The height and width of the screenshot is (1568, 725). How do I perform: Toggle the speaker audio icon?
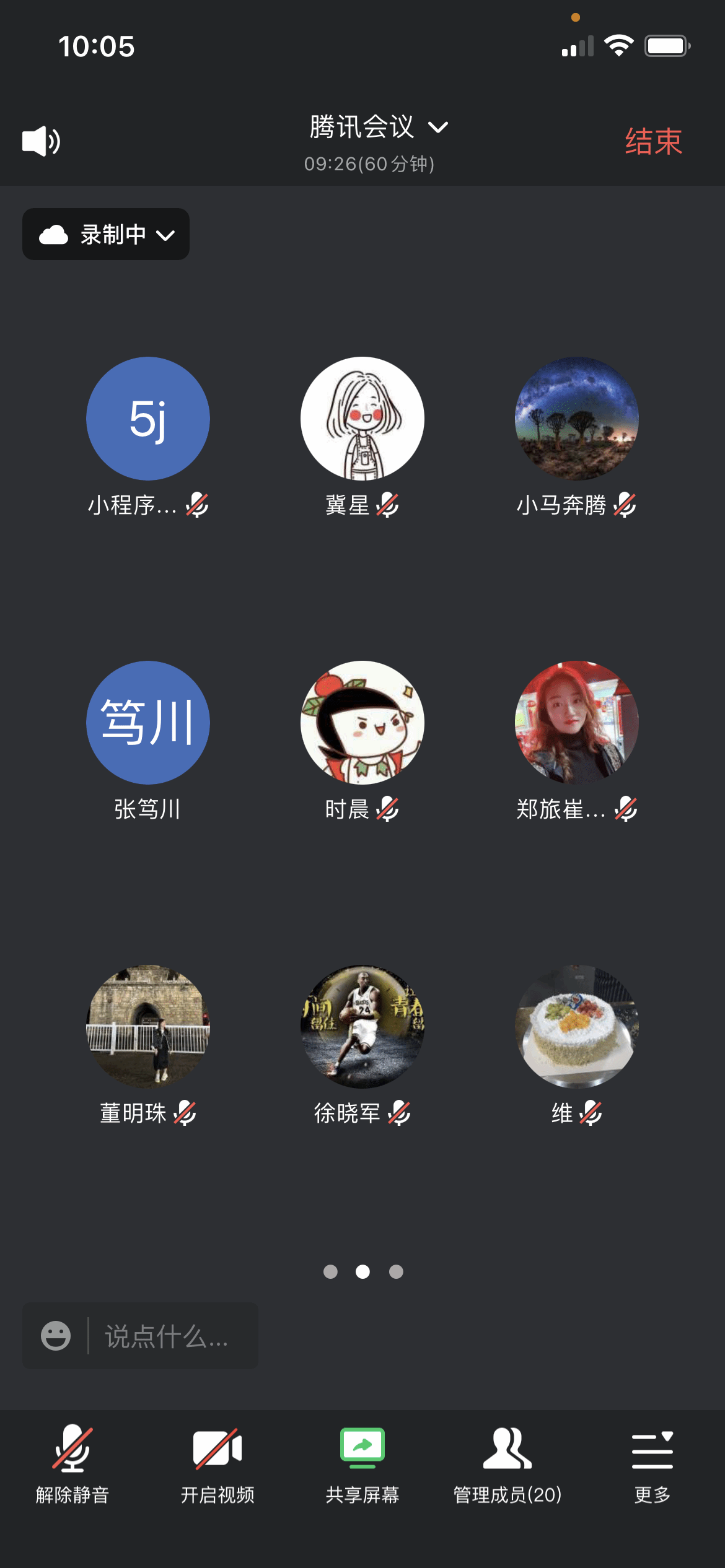tap(41, 141)
